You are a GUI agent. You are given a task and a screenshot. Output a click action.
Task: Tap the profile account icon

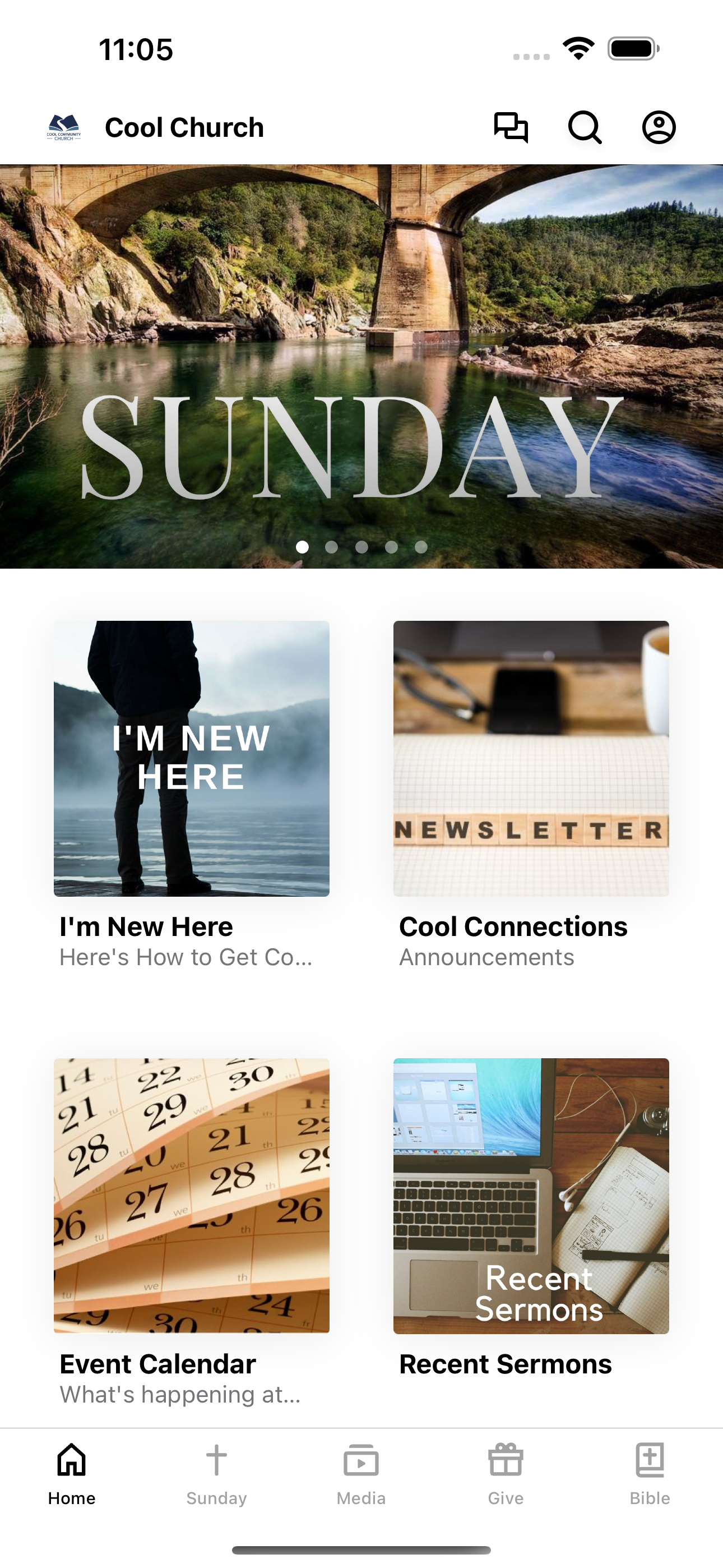659,128
